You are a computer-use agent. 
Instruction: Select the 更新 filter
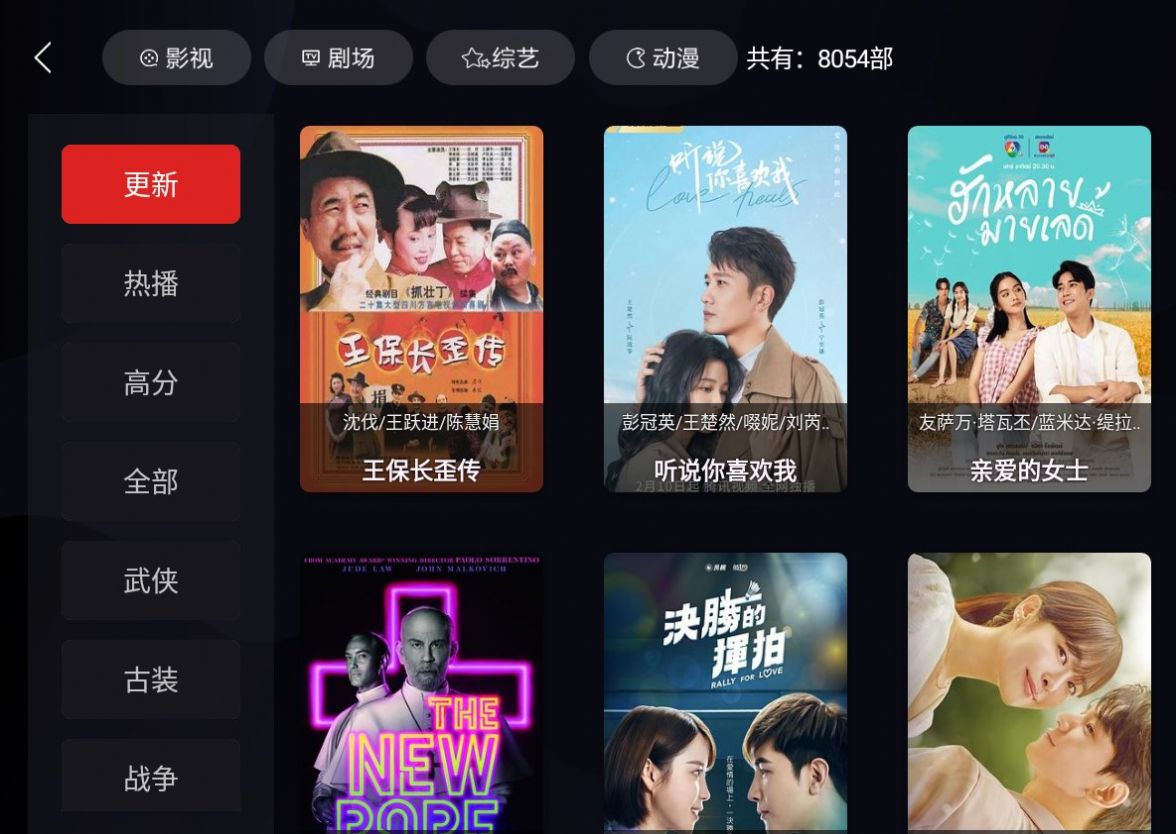[151, 184]
